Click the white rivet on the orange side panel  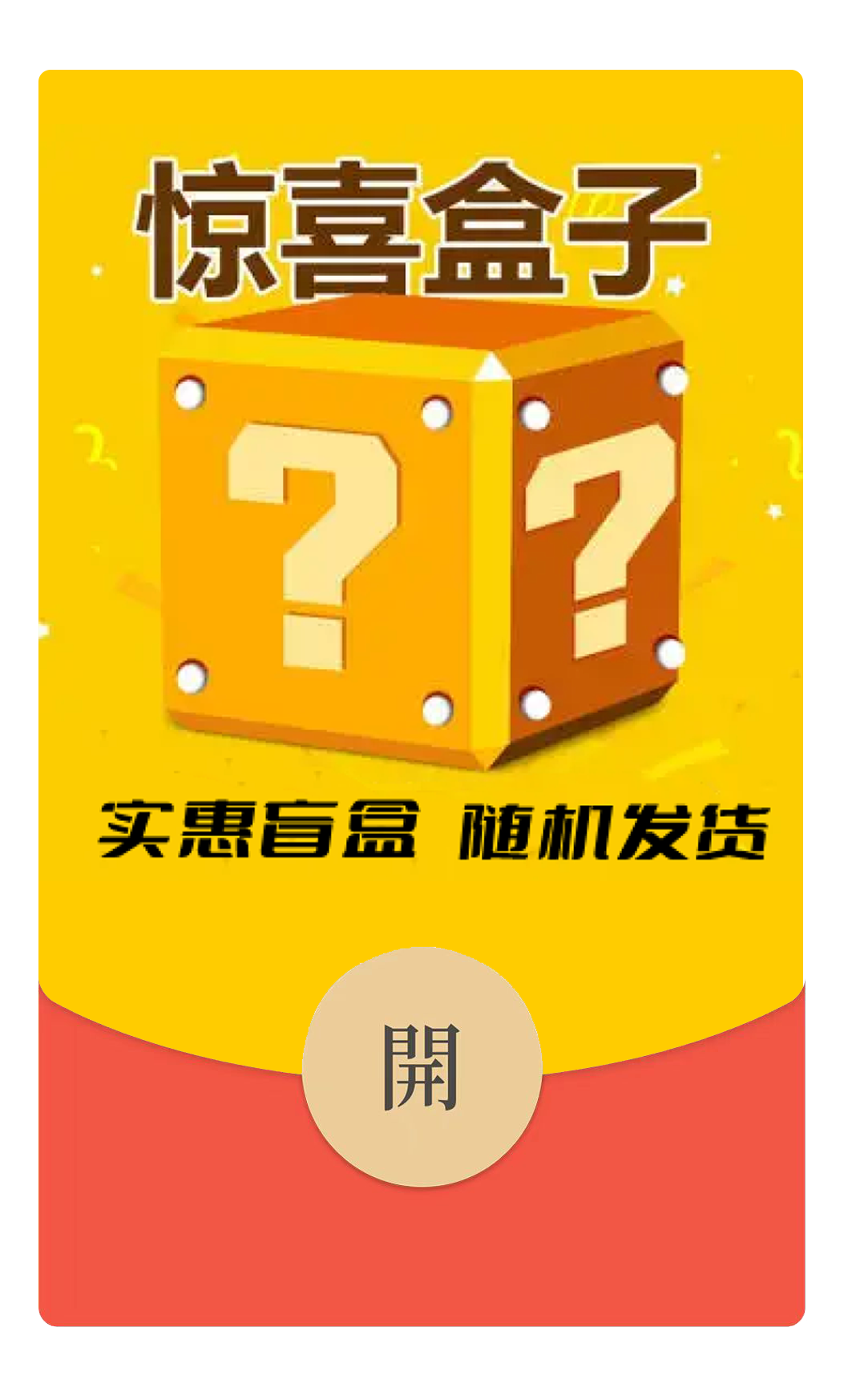click(x=533, y=417)
